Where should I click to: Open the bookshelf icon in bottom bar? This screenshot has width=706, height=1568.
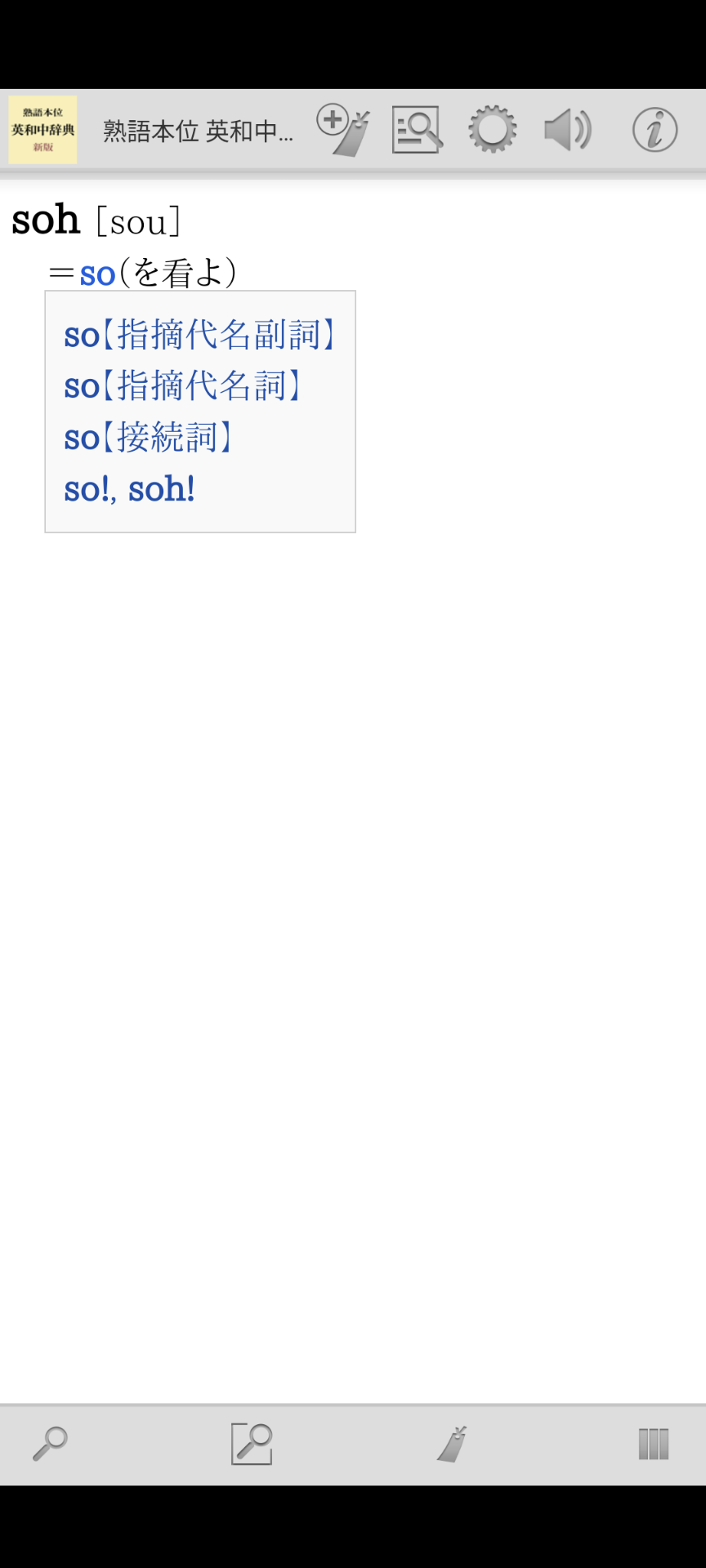[x=654, y=1444]
